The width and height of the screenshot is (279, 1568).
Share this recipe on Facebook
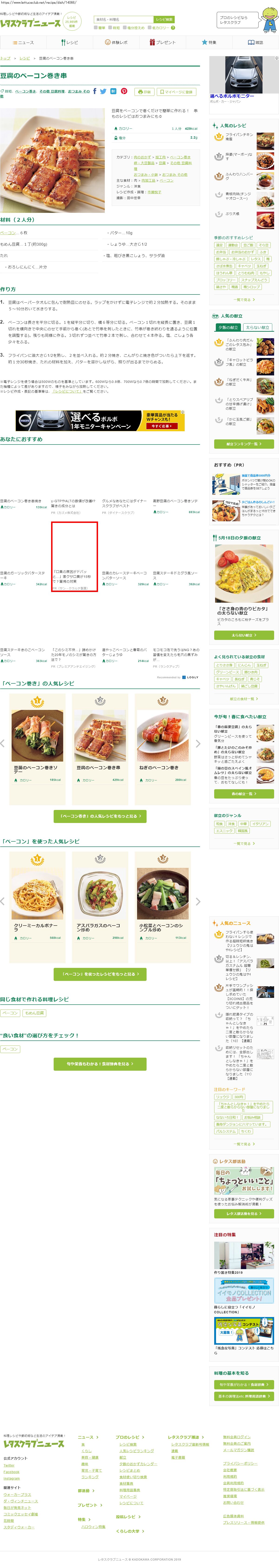[x=94, y=91]
